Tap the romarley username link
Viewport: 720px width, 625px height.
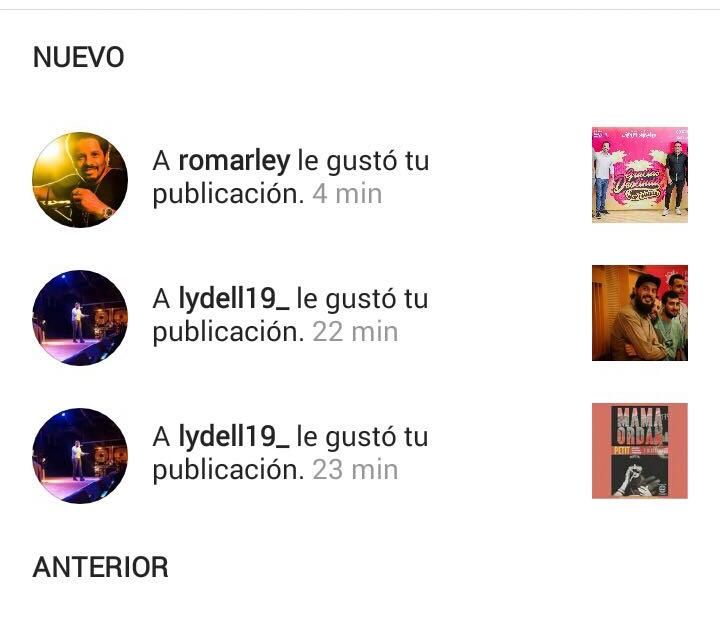(234, 160)
